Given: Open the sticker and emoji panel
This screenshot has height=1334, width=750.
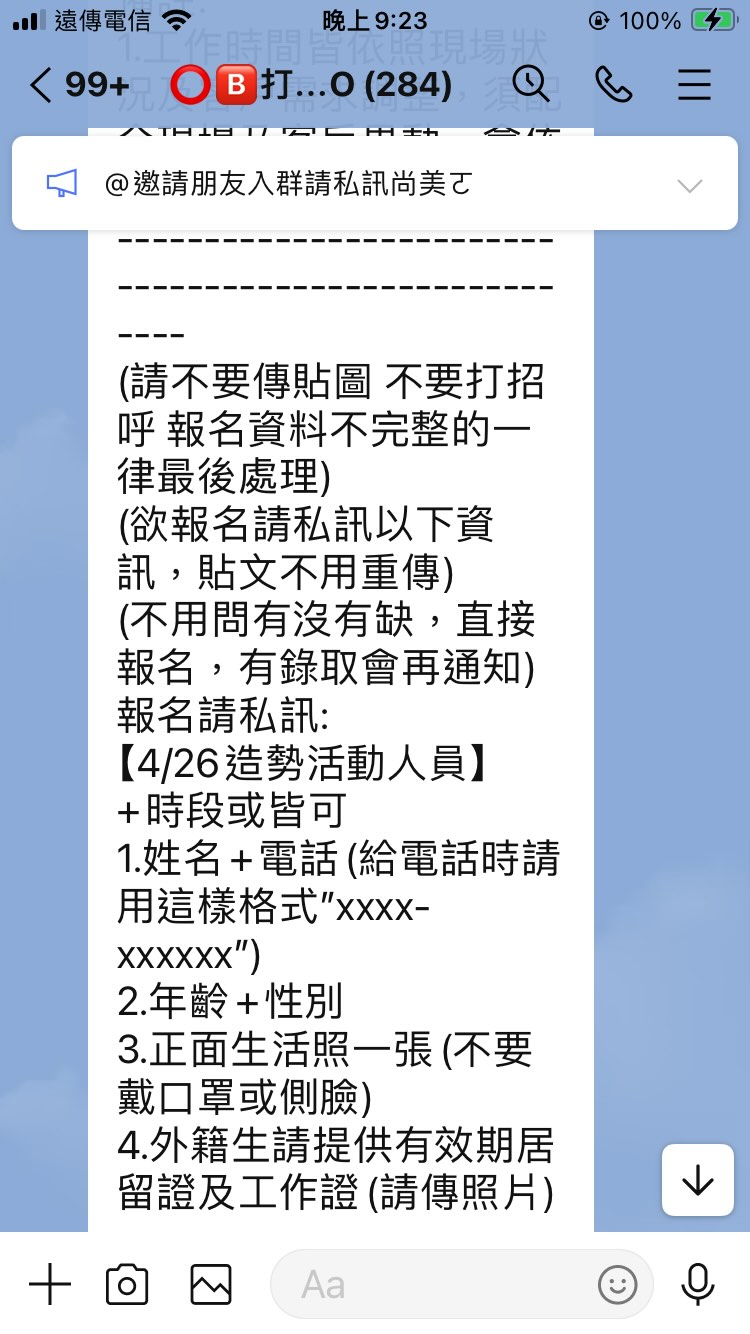Looking at the screenshot, I should click(617, 1284).
